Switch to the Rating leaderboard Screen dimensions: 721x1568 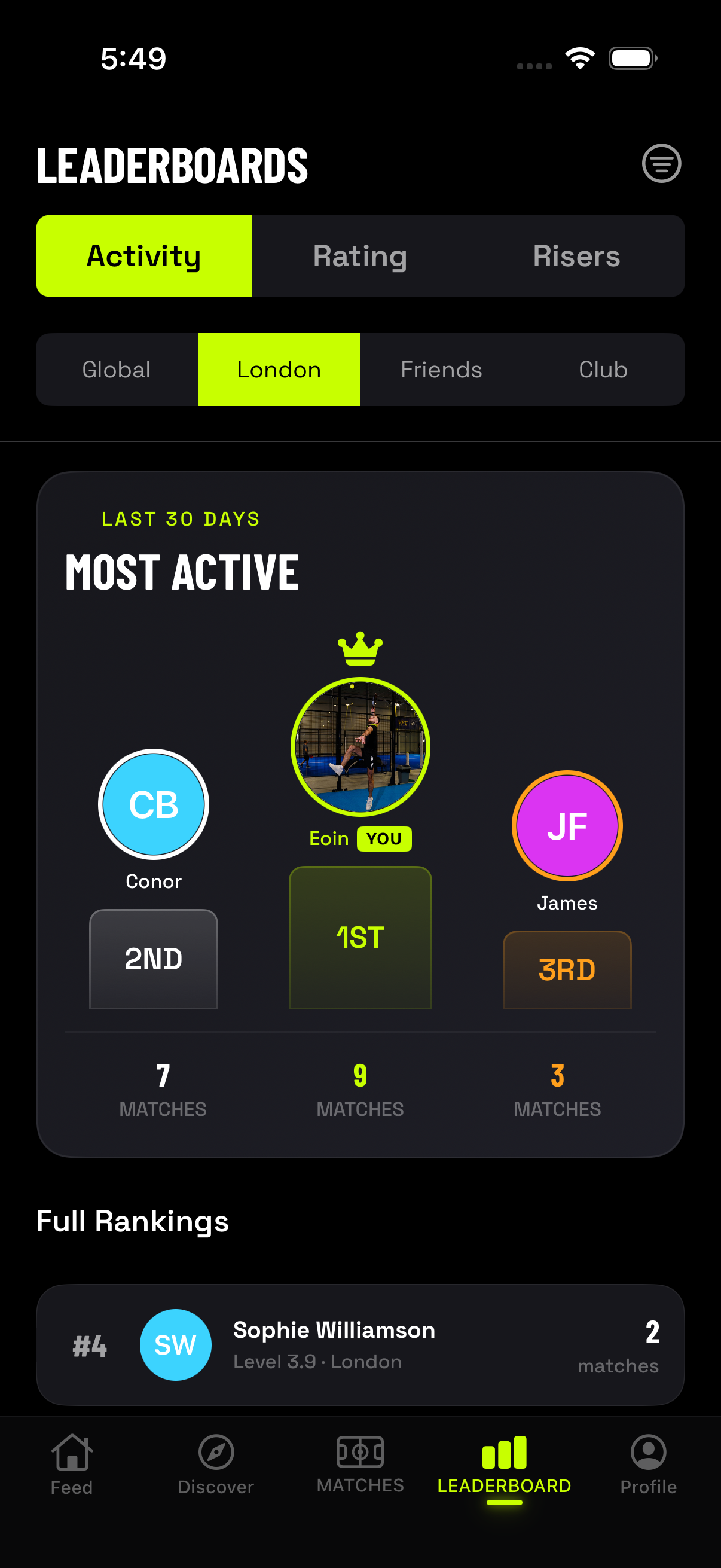click(360, 257)
